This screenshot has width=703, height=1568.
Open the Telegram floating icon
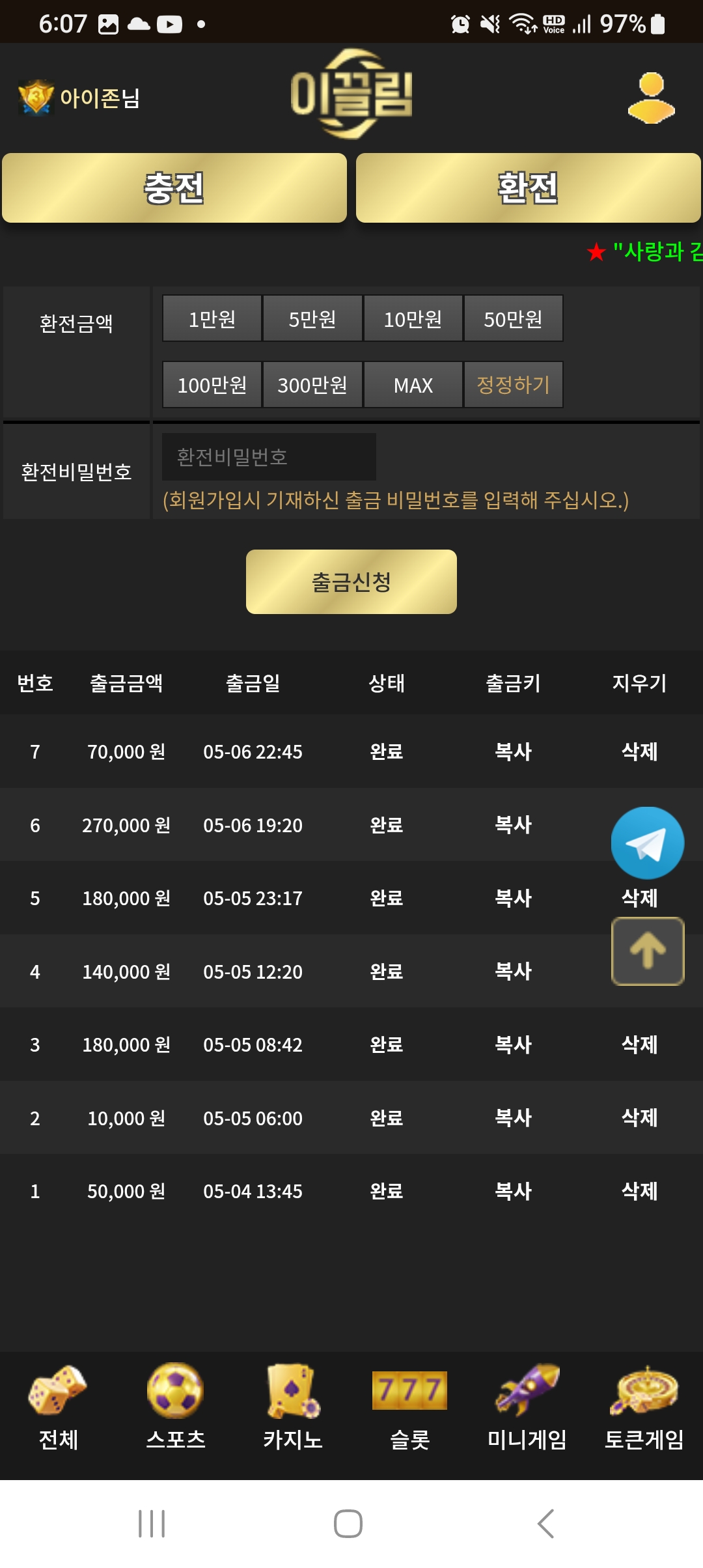tap(648, 843)
